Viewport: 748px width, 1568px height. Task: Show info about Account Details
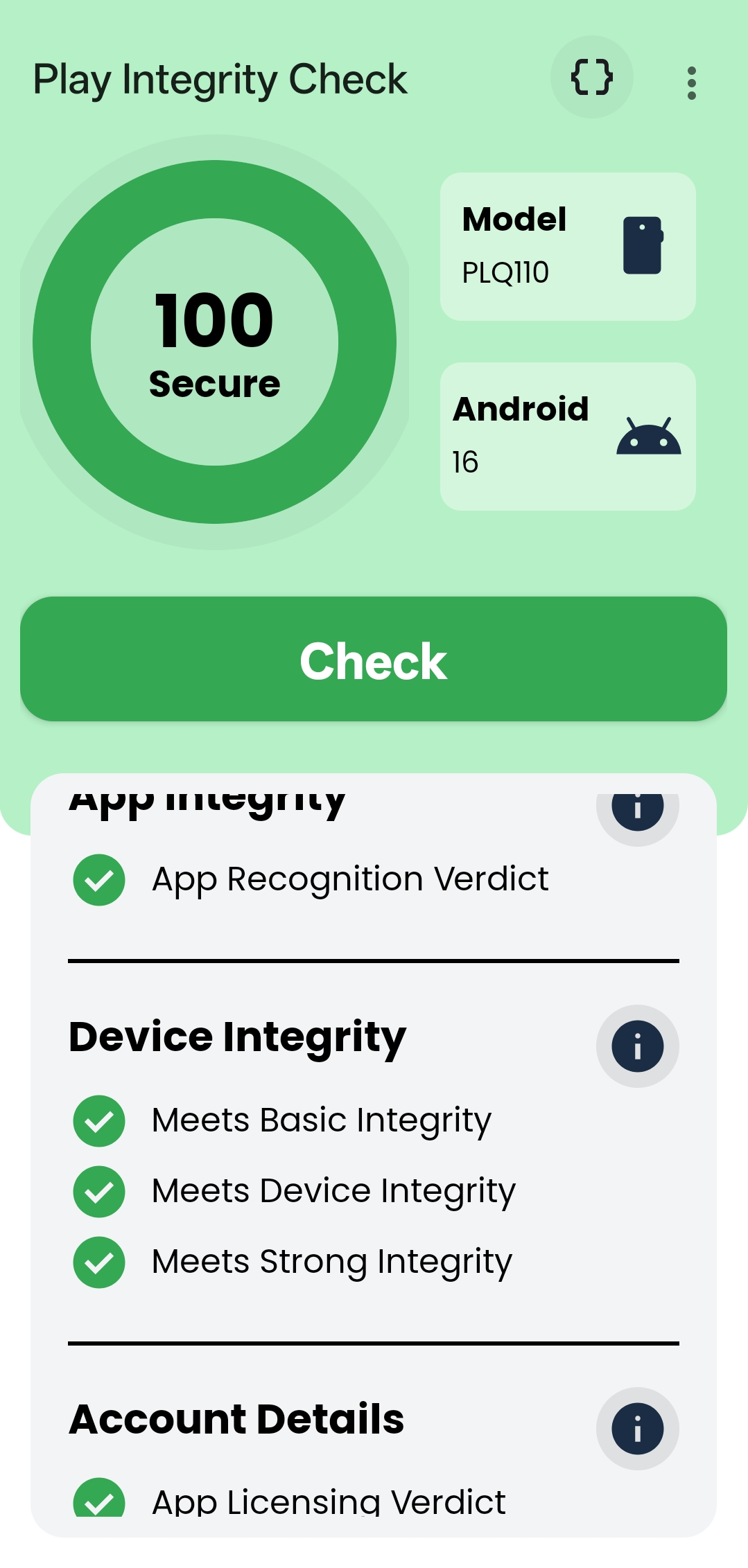click(637, 1428)
